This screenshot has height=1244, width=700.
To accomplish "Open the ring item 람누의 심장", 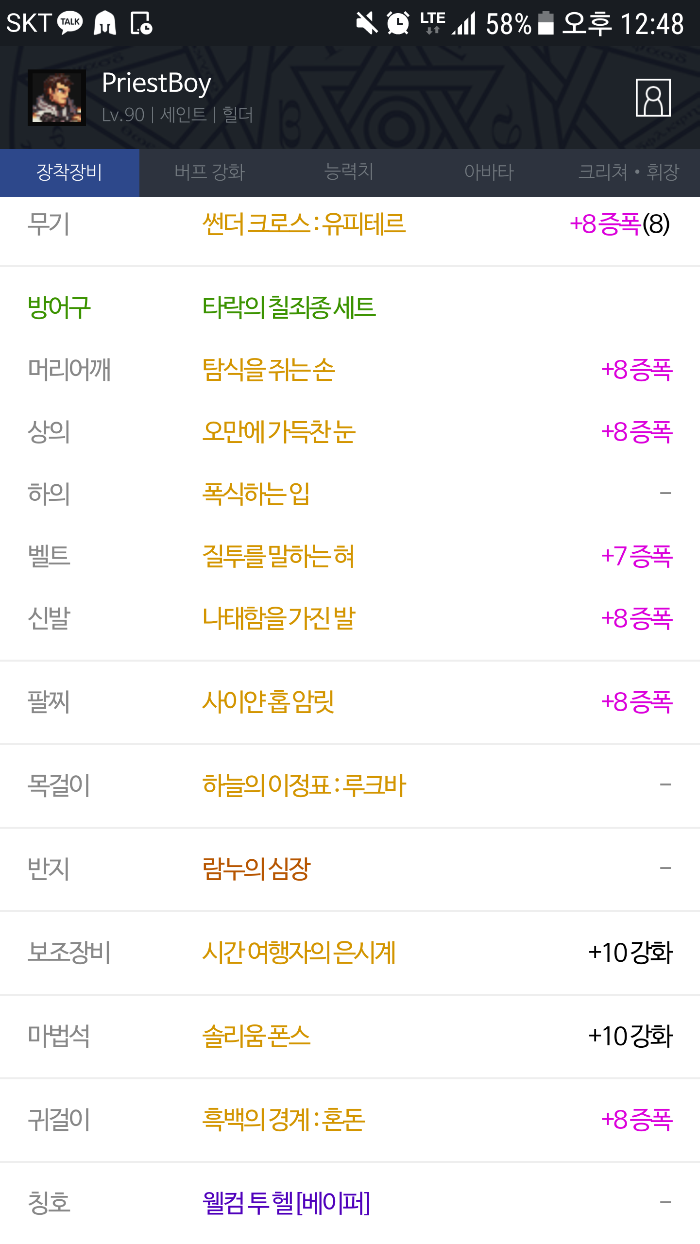I will click(x=256, y=869).
